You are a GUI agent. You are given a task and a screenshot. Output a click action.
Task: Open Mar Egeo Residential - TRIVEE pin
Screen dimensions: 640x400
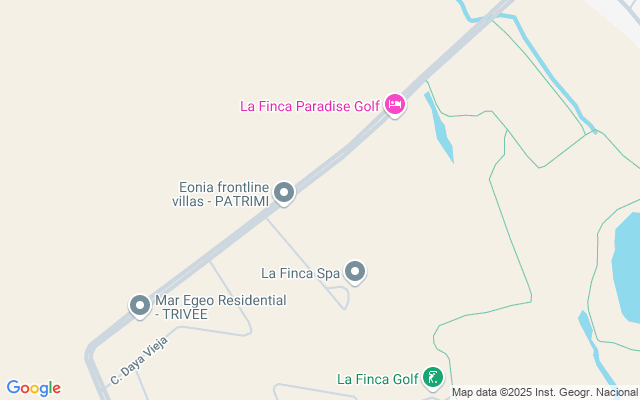pos(140,305)
